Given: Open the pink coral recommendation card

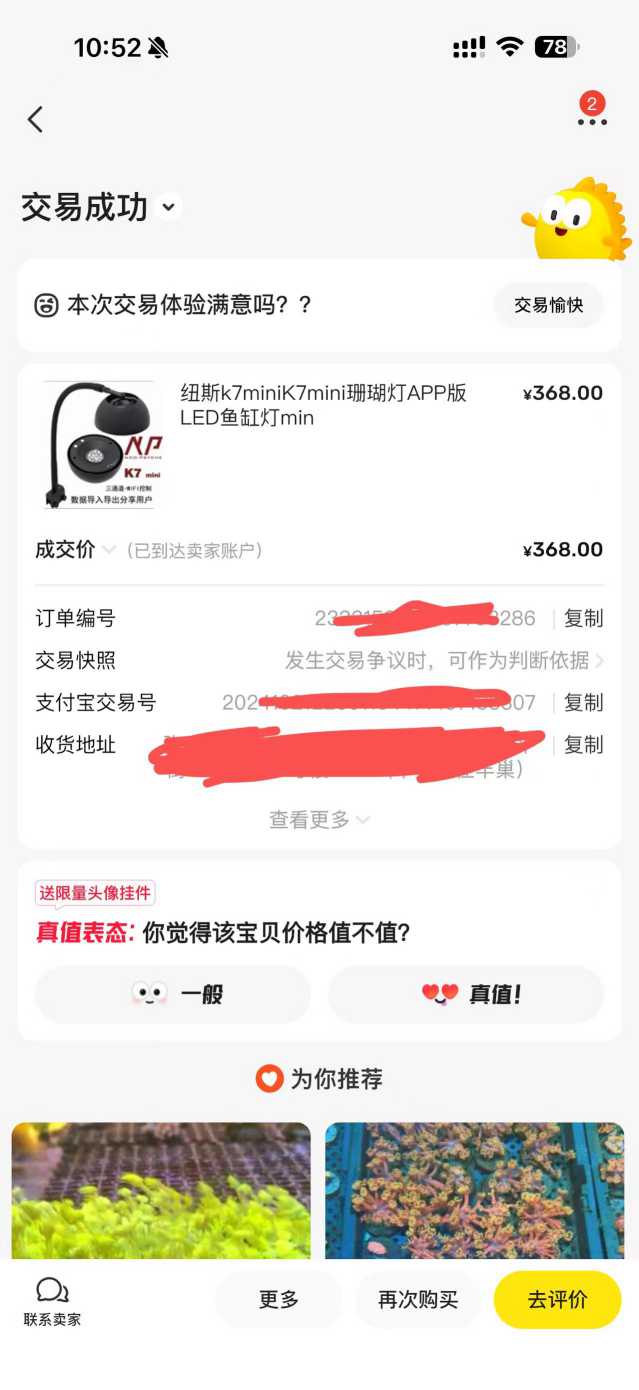Looking at the screenshot, I should pyautogui.click(x=474, y=1190).
